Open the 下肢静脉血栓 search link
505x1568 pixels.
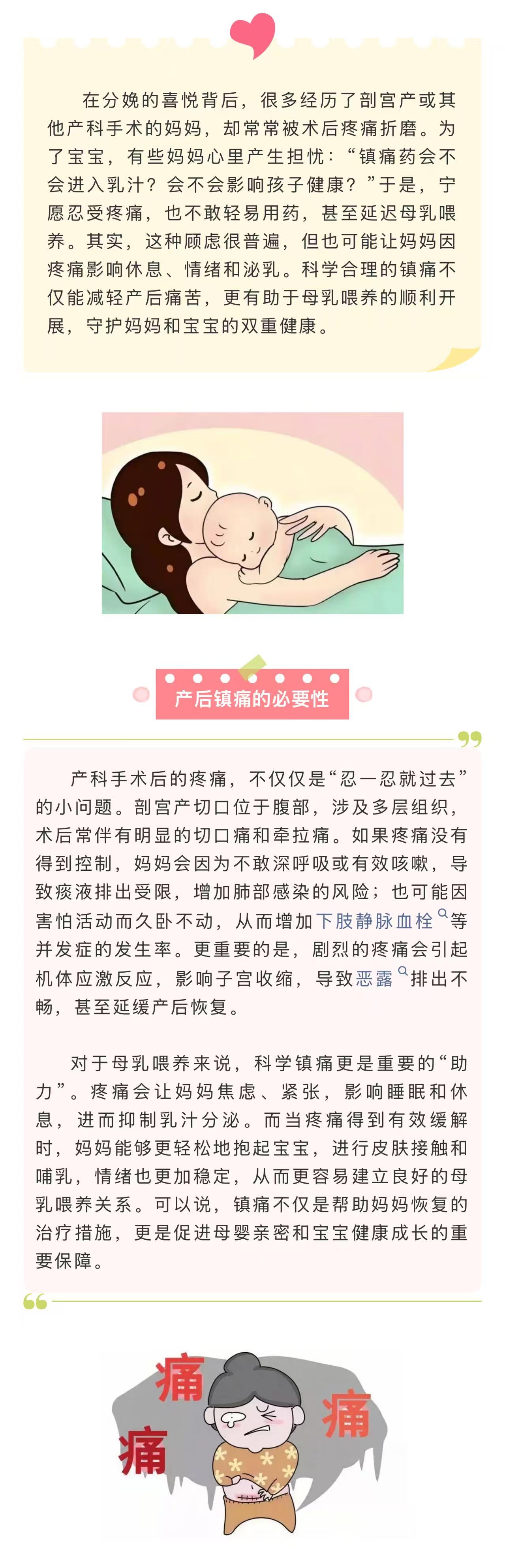pyautogui.click(x=375, y=921)
